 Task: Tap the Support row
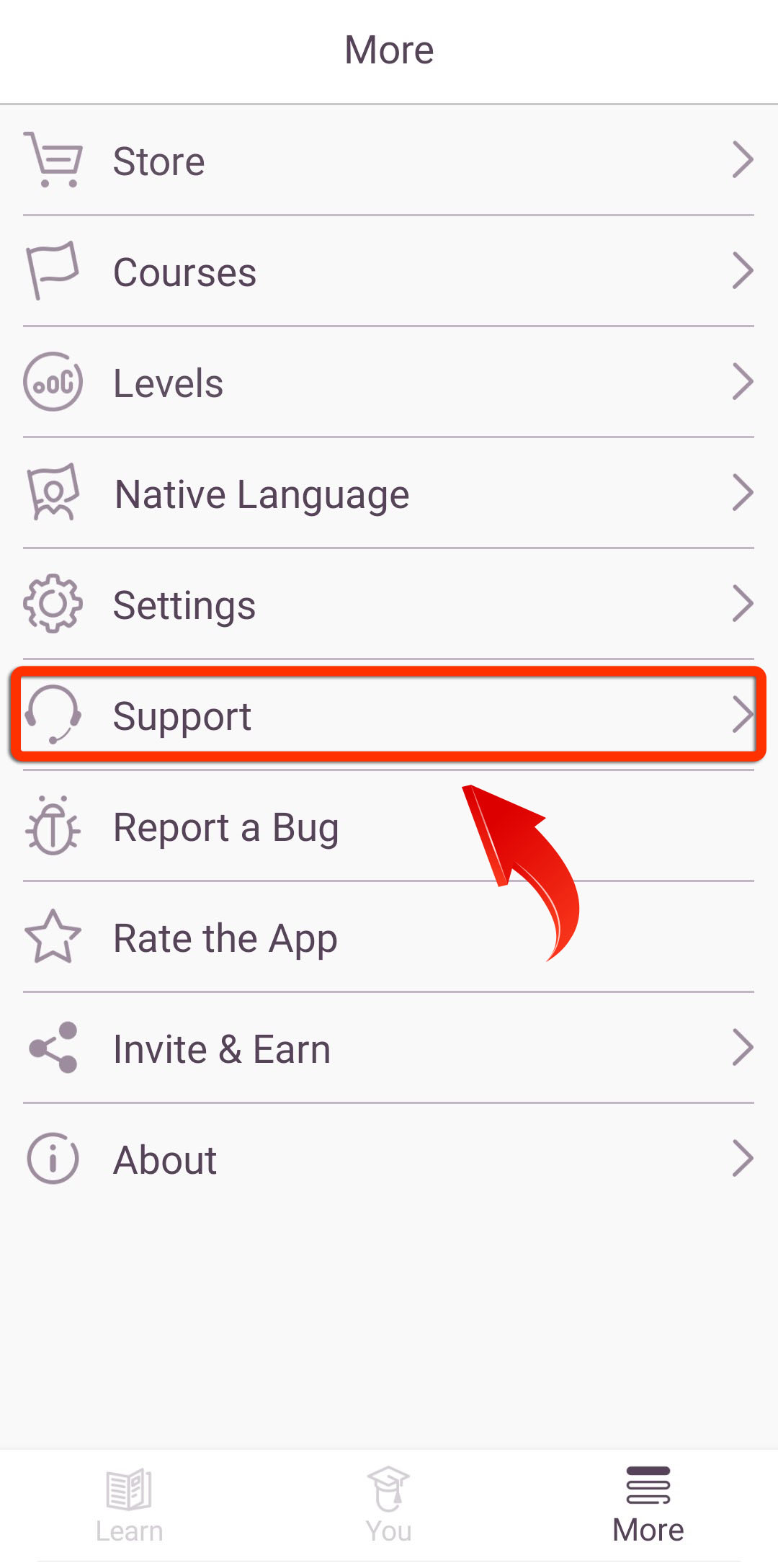(x=389, y=715)
